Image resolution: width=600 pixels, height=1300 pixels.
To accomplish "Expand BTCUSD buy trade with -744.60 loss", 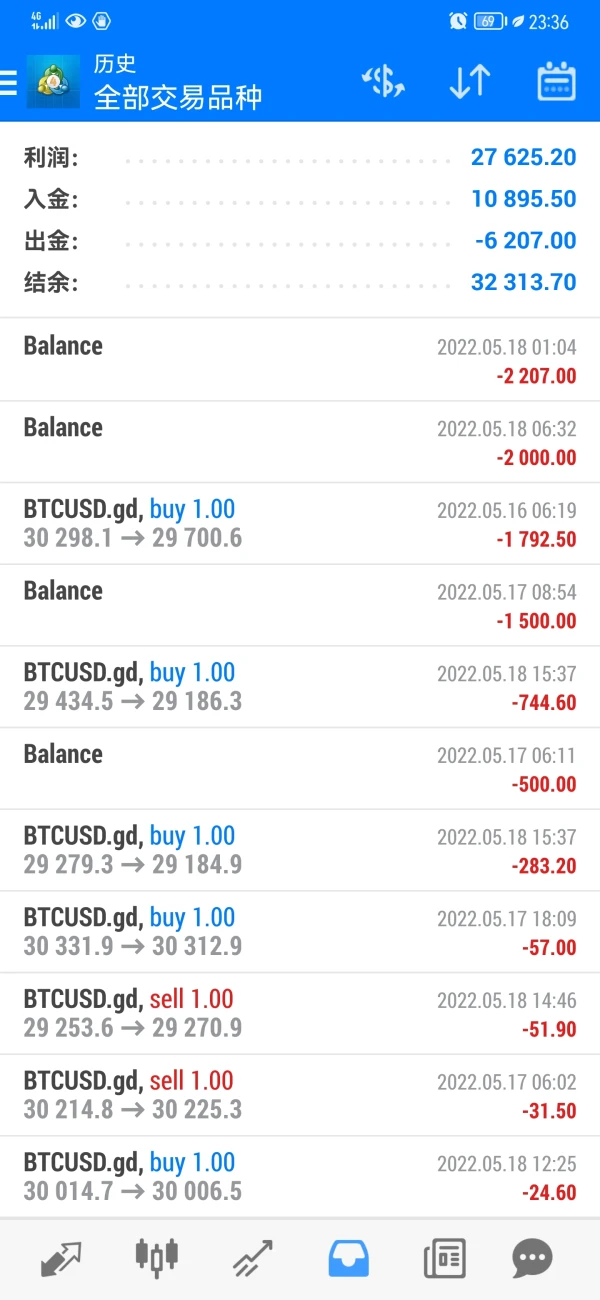I will point(300,687).
